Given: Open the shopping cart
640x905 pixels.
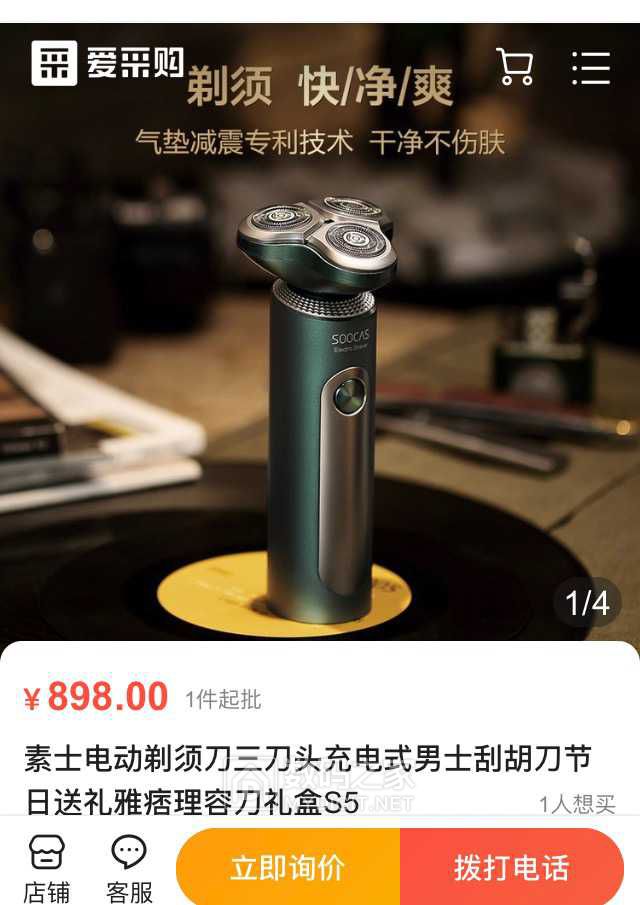Looking at the screenshot, I should click(515, 66).
